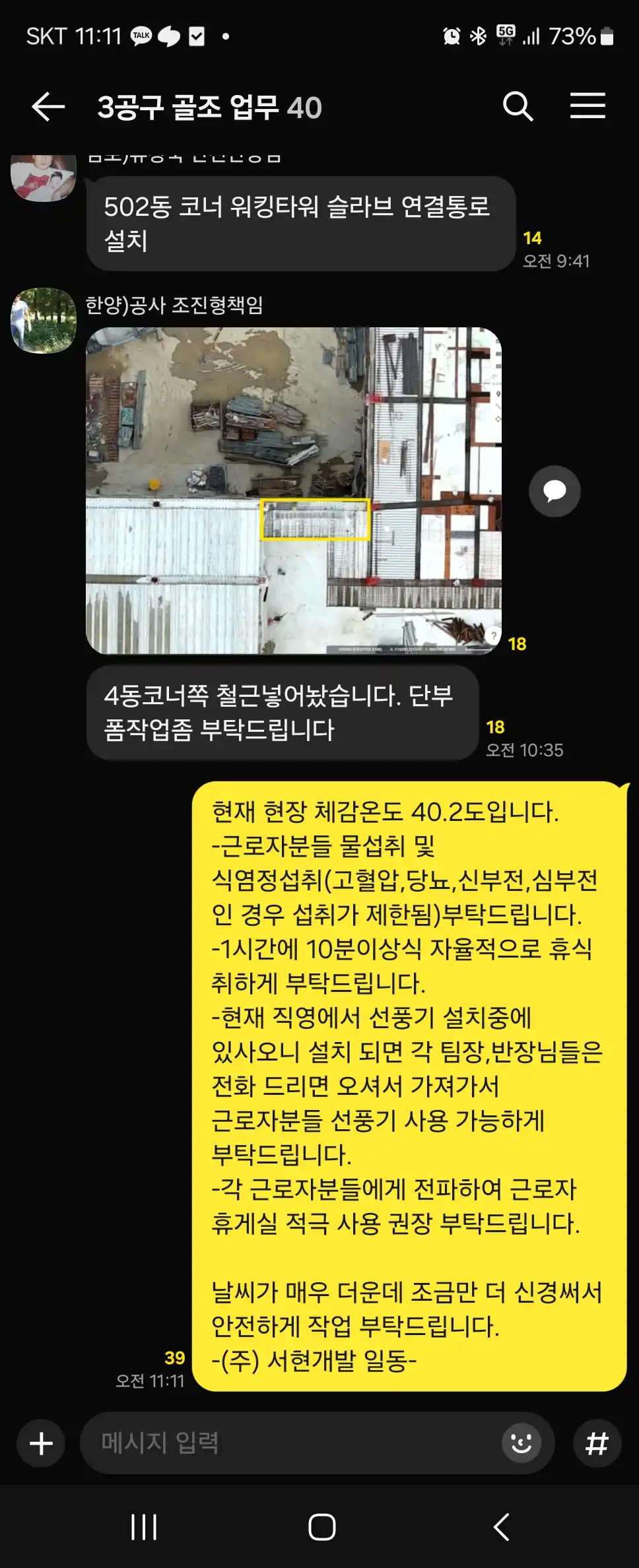Reply to the photo with the speech-bubble button

tap(555, 491)
